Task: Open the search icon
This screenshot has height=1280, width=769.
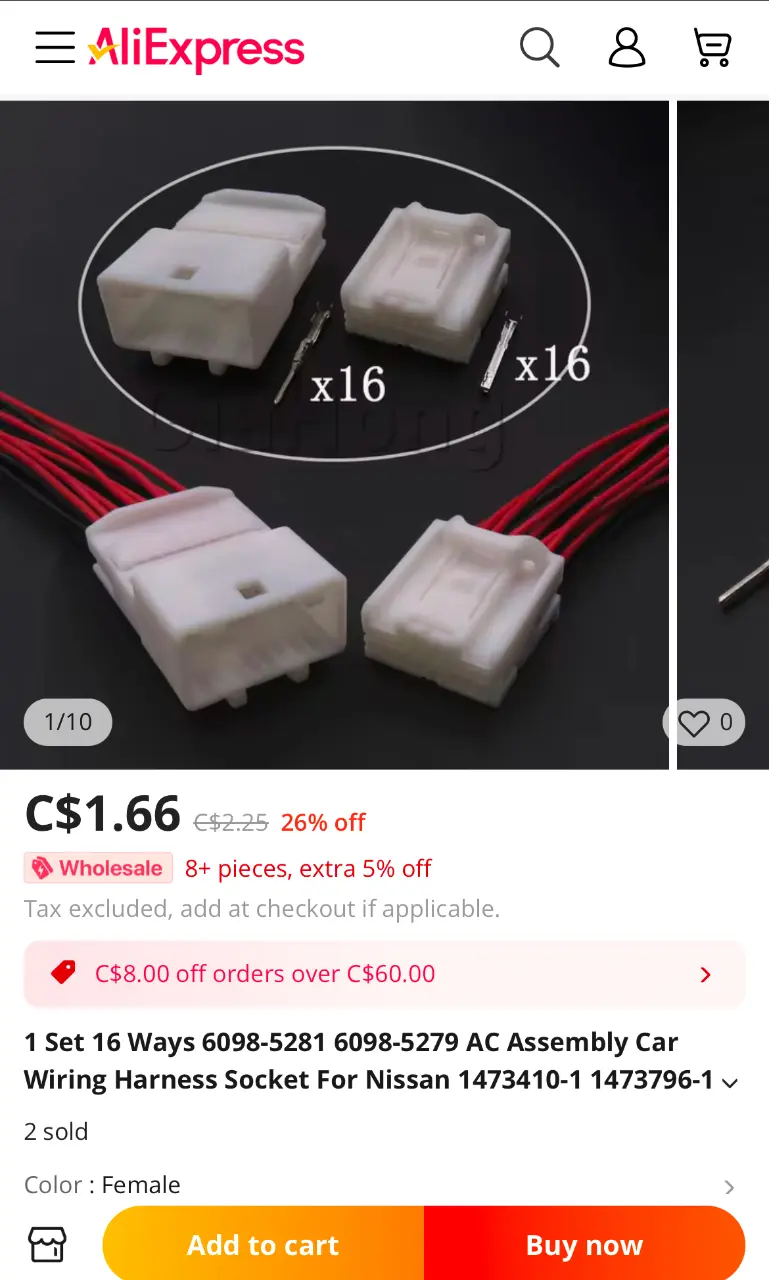Action: pyautogui.click(x=539, y=47)
